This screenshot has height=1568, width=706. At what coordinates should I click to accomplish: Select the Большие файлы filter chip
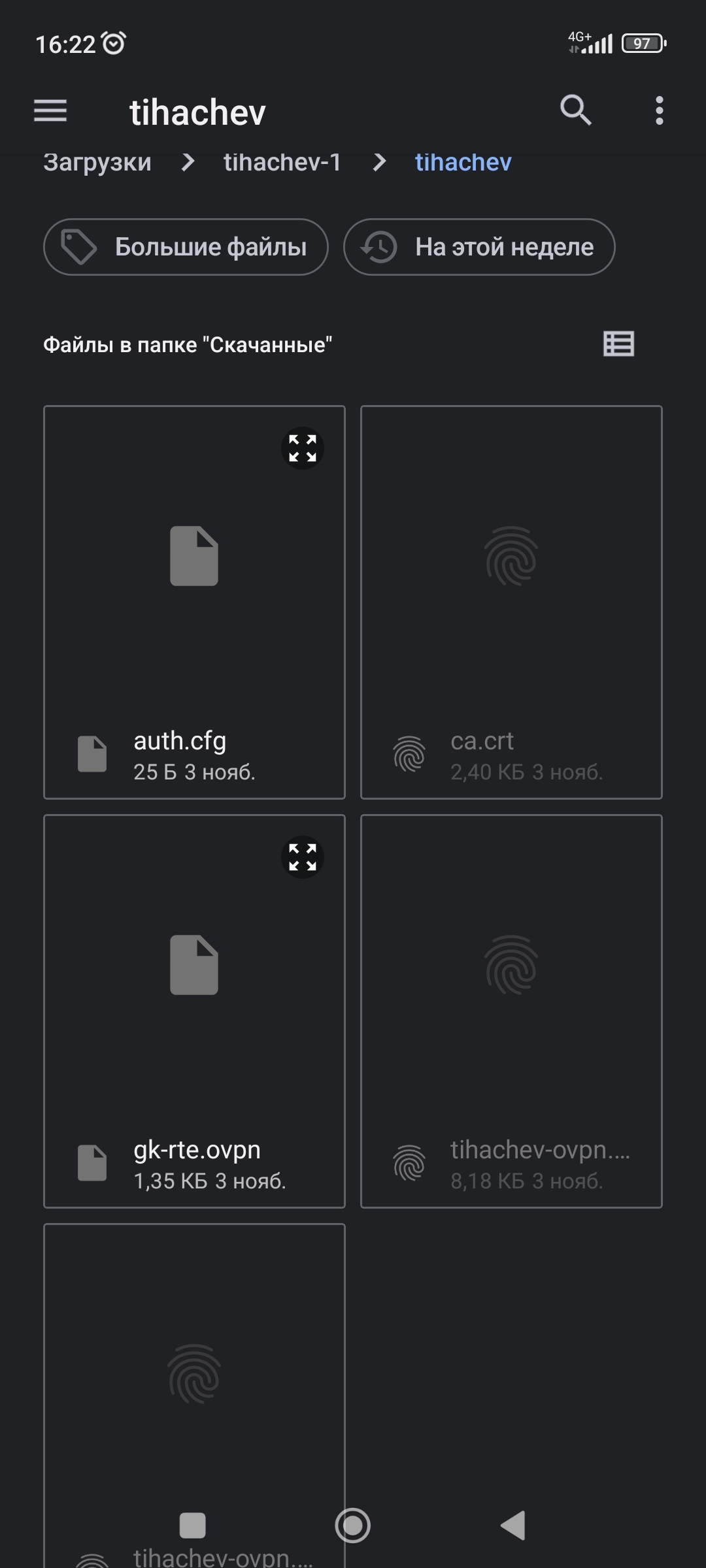(x=186, y=247)
